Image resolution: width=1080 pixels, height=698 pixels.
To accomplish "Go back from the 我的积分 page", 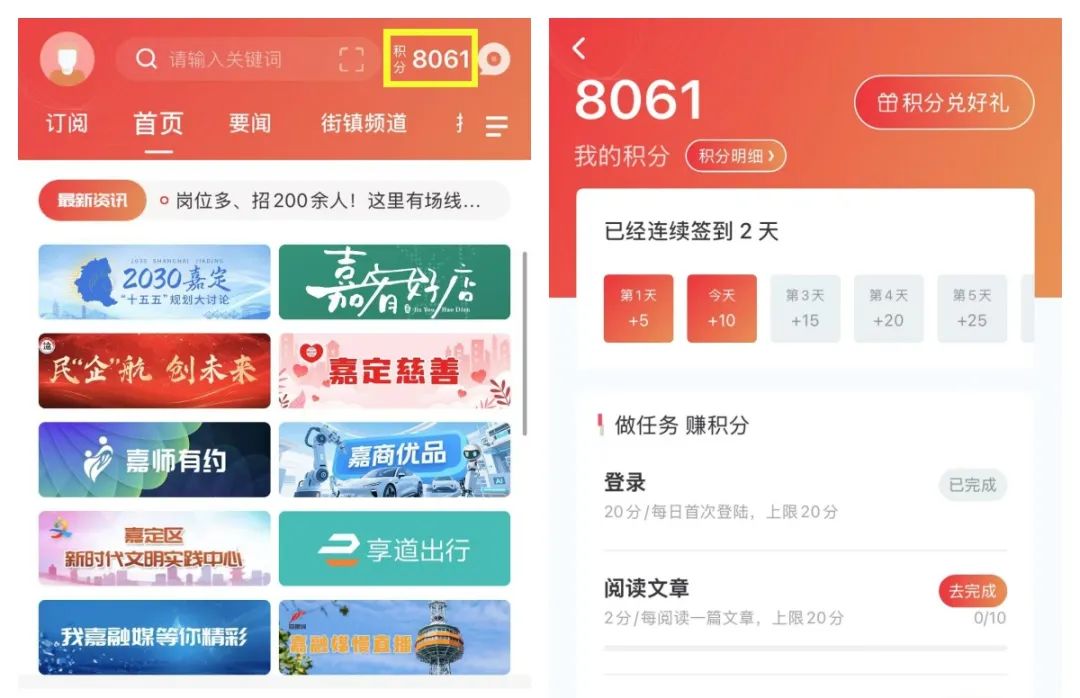I will (x=579, y=48).
